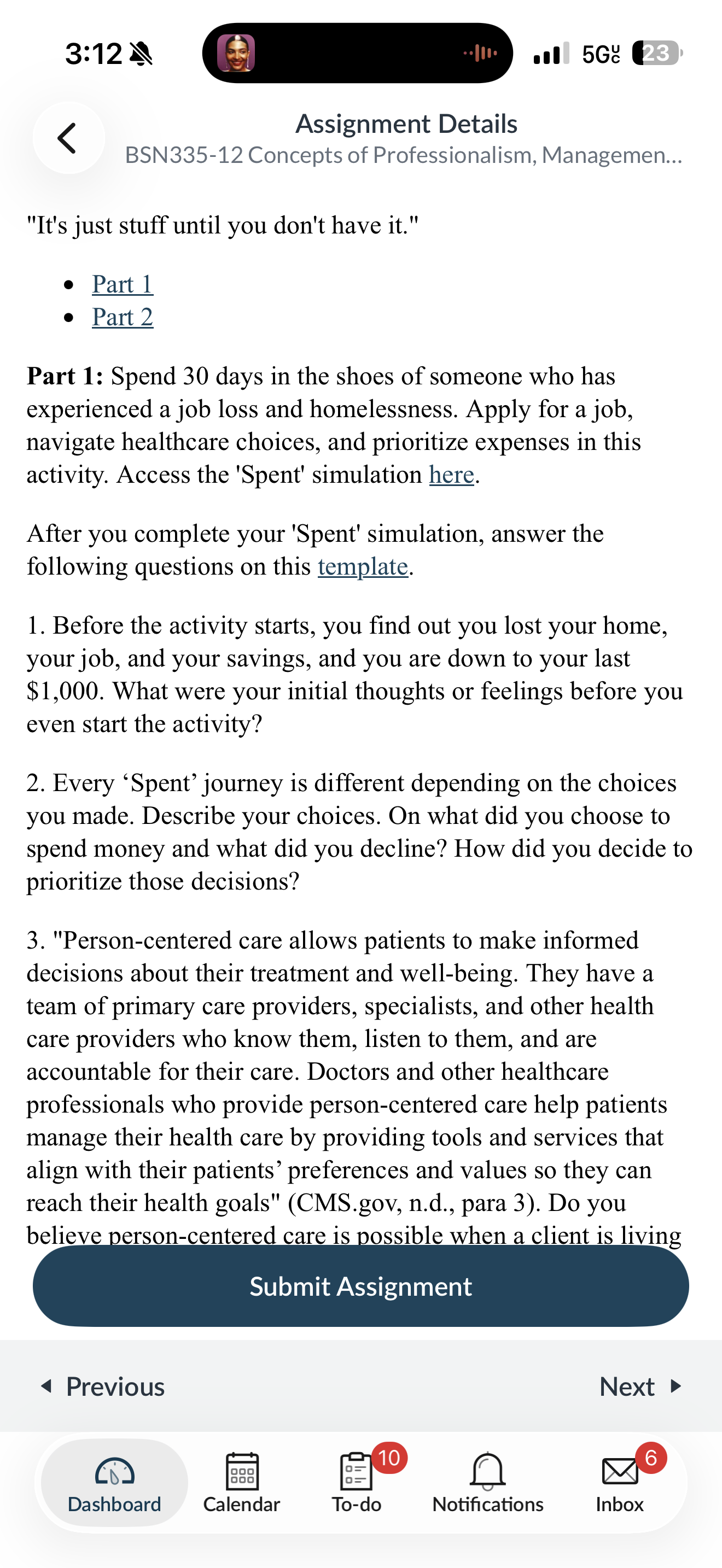722x1568 pixels.
Task: Open the Part 2 link
Action: 123,317
